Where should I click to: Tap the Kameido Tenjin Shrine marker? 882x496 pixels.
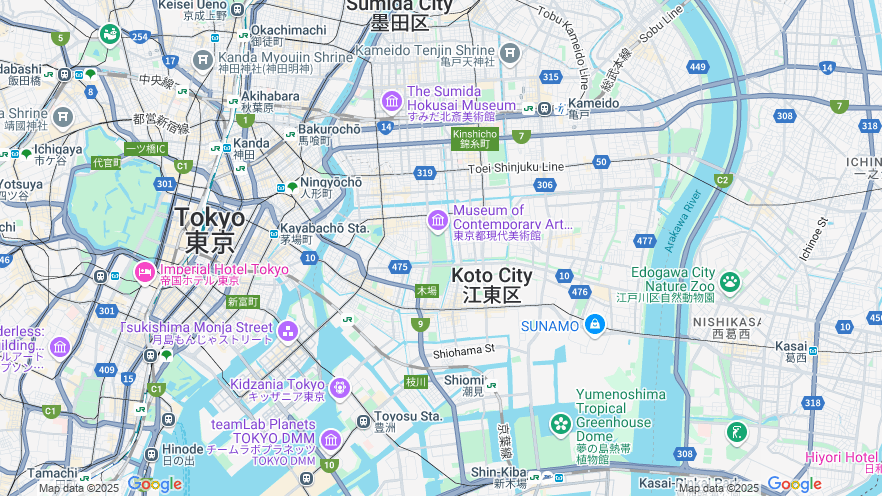(510, 52)
